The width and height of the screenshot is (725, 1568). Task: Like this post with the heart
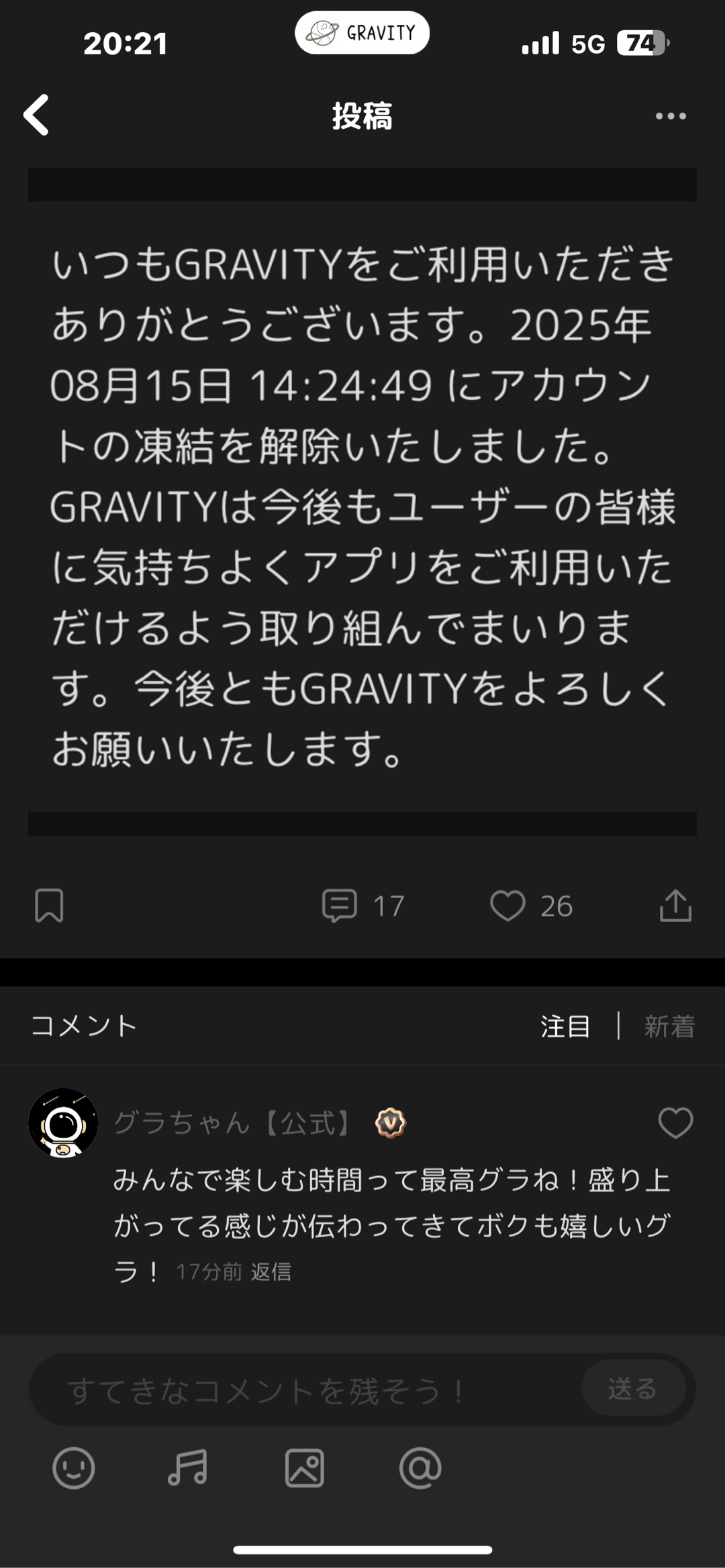pyautogui.click(x=507, y=905)
